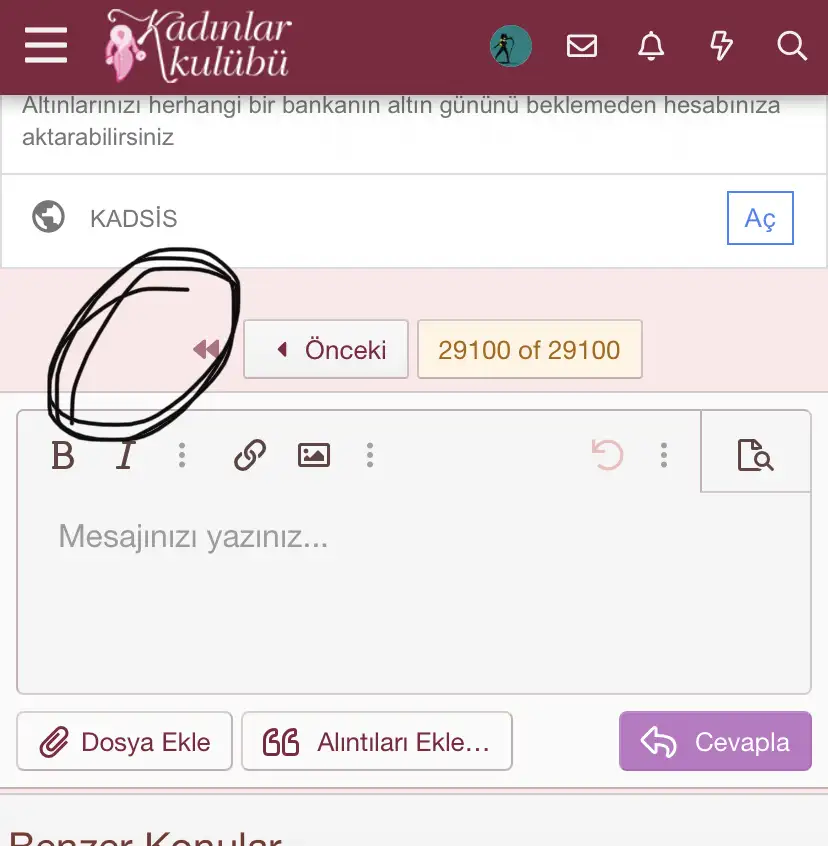Insert an image into the message
Viewport: 828px width, 846px height.
coord(314,455)
